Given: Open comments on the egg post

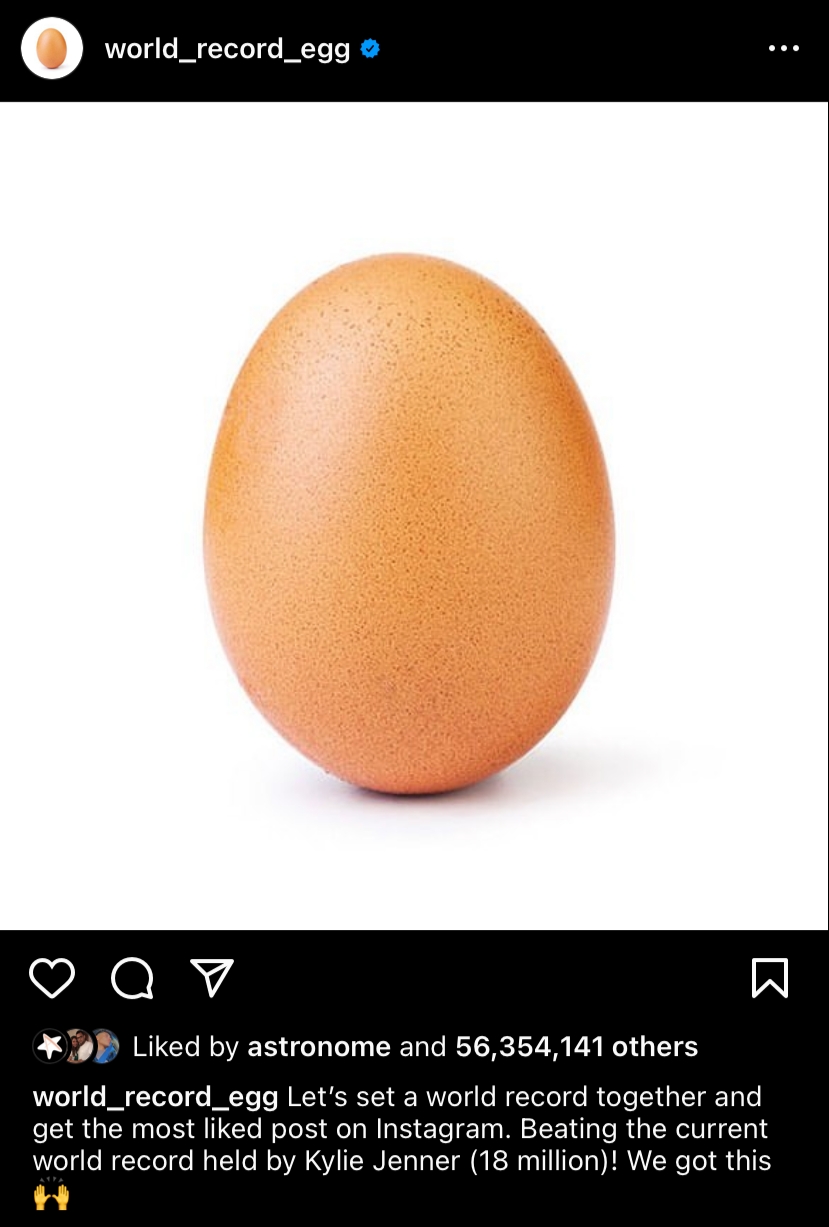Looking at the screenshot, I should point(132,979).
